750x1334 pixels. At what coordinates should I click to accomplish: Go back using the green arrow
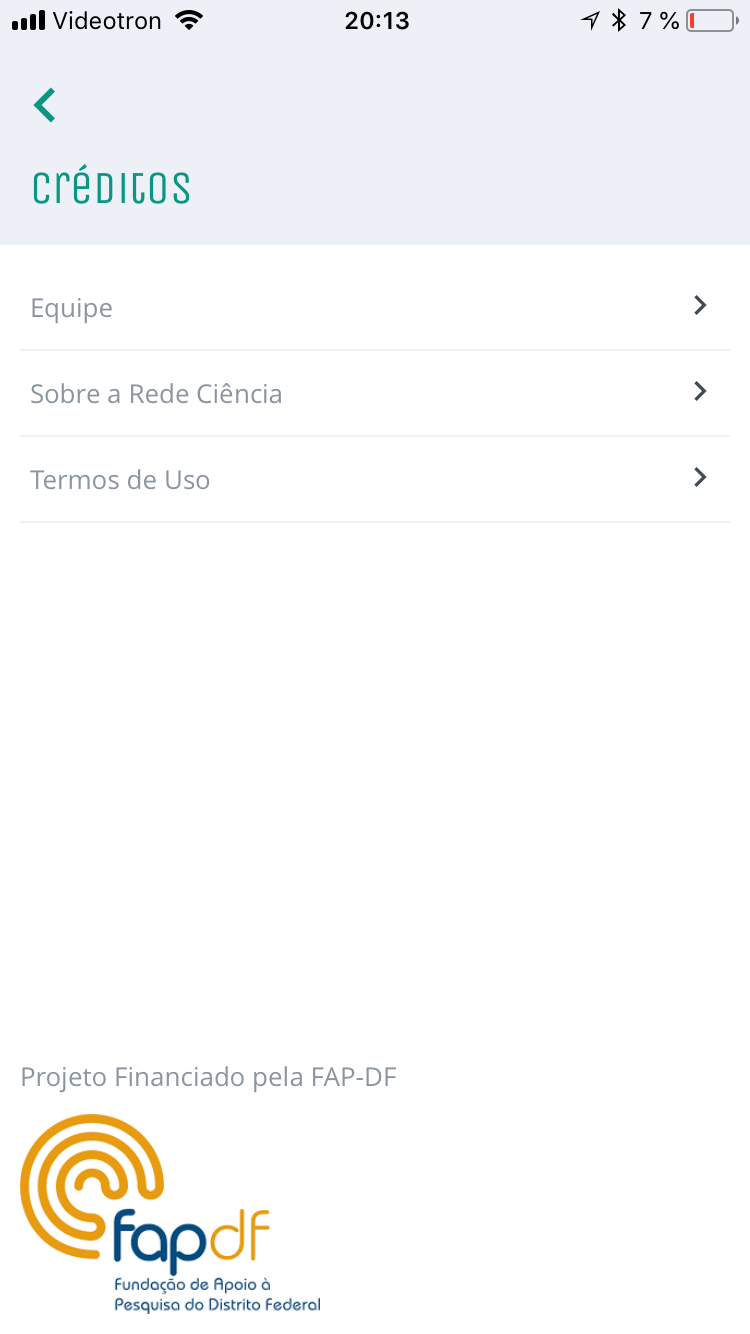pos(44,105)
